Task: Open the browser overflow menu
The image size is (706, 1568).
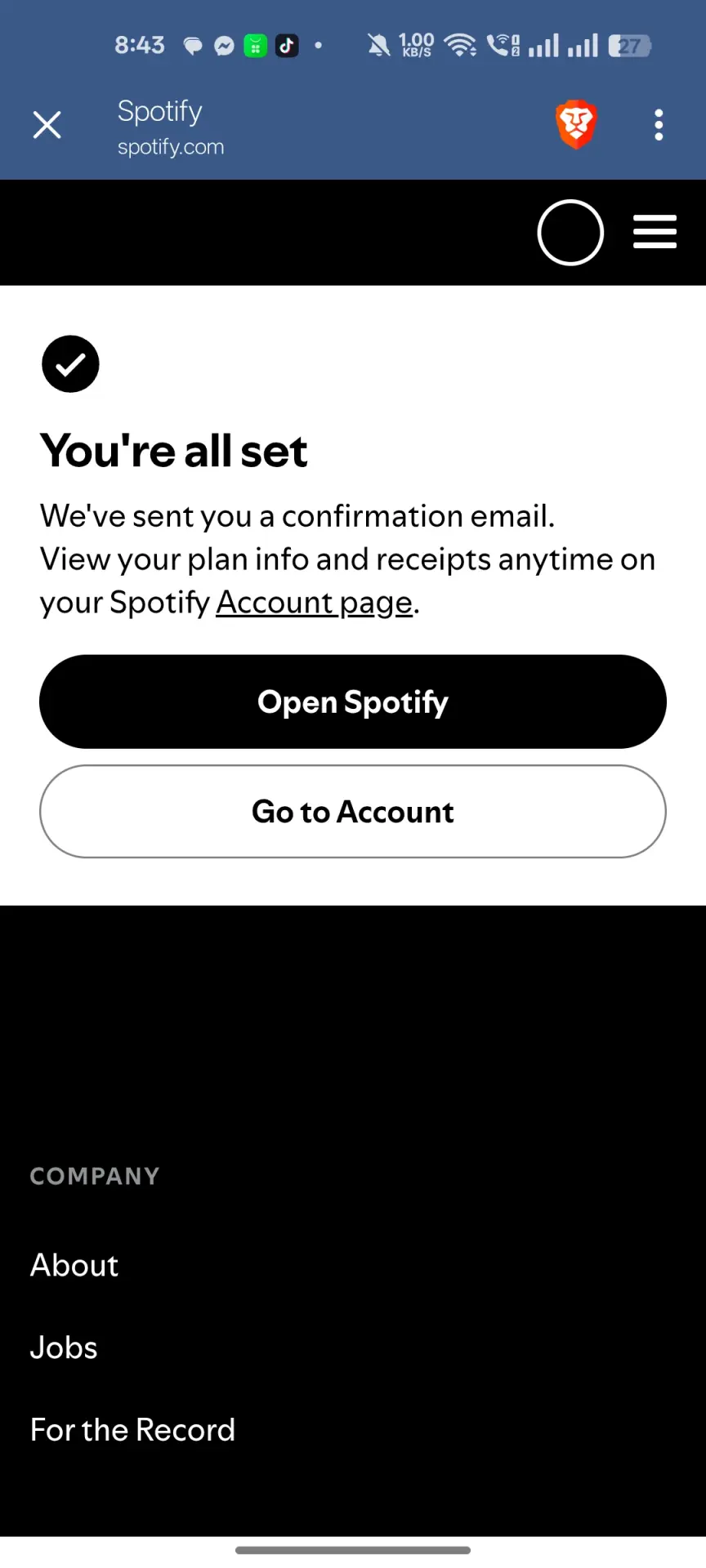Action: click(x=659, y=125)
